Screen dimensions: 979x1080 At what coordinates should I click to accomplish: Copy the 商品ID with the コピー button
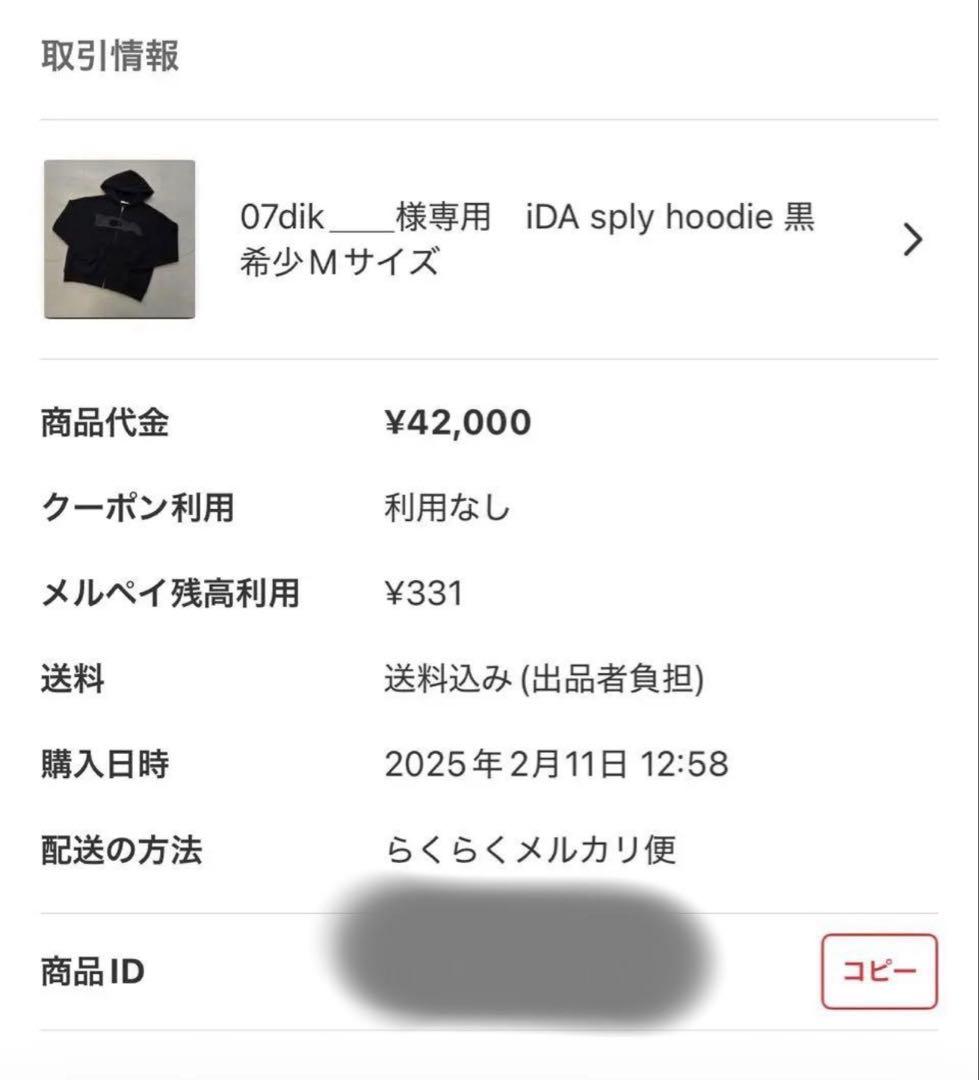pos(879,971)
